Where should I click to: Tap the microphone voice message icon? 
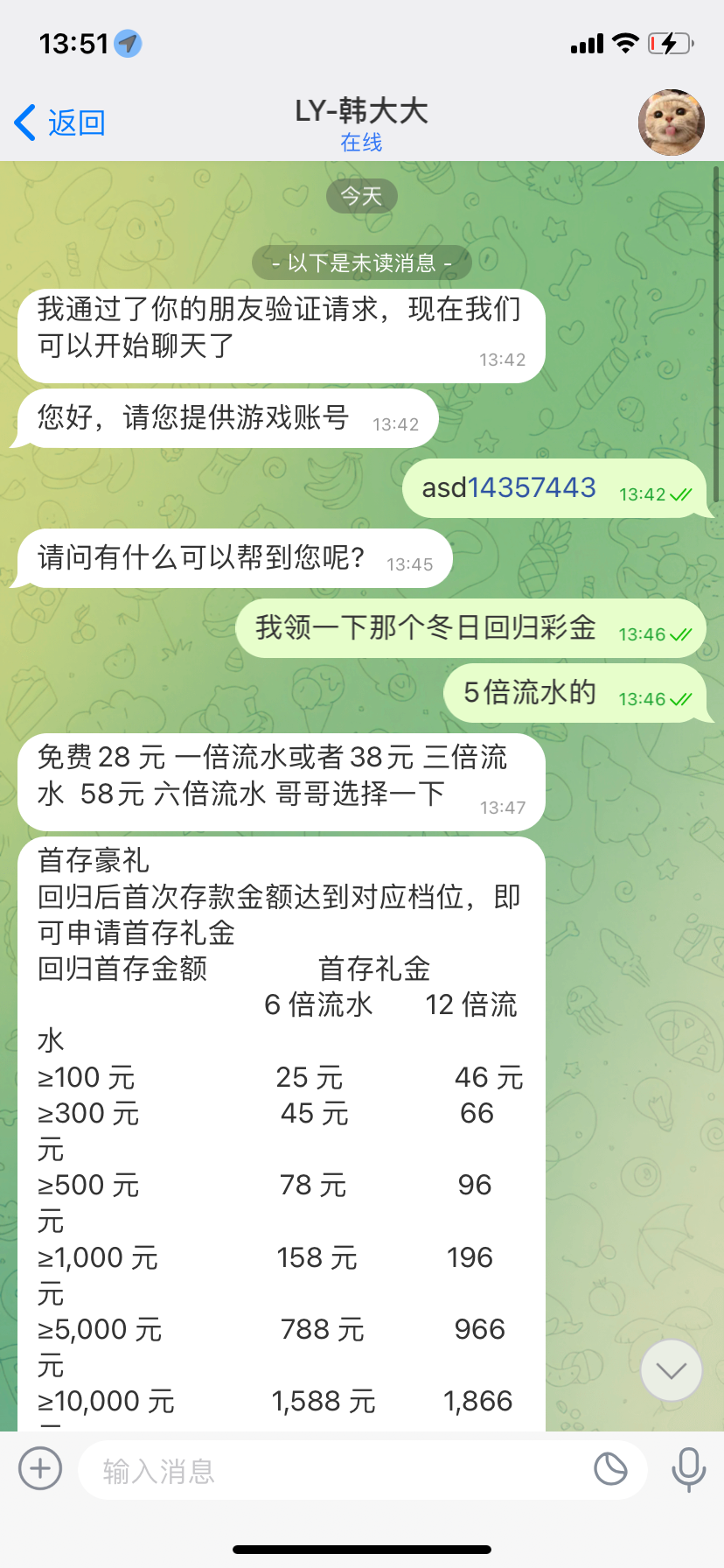click(x=688, y=1468)
